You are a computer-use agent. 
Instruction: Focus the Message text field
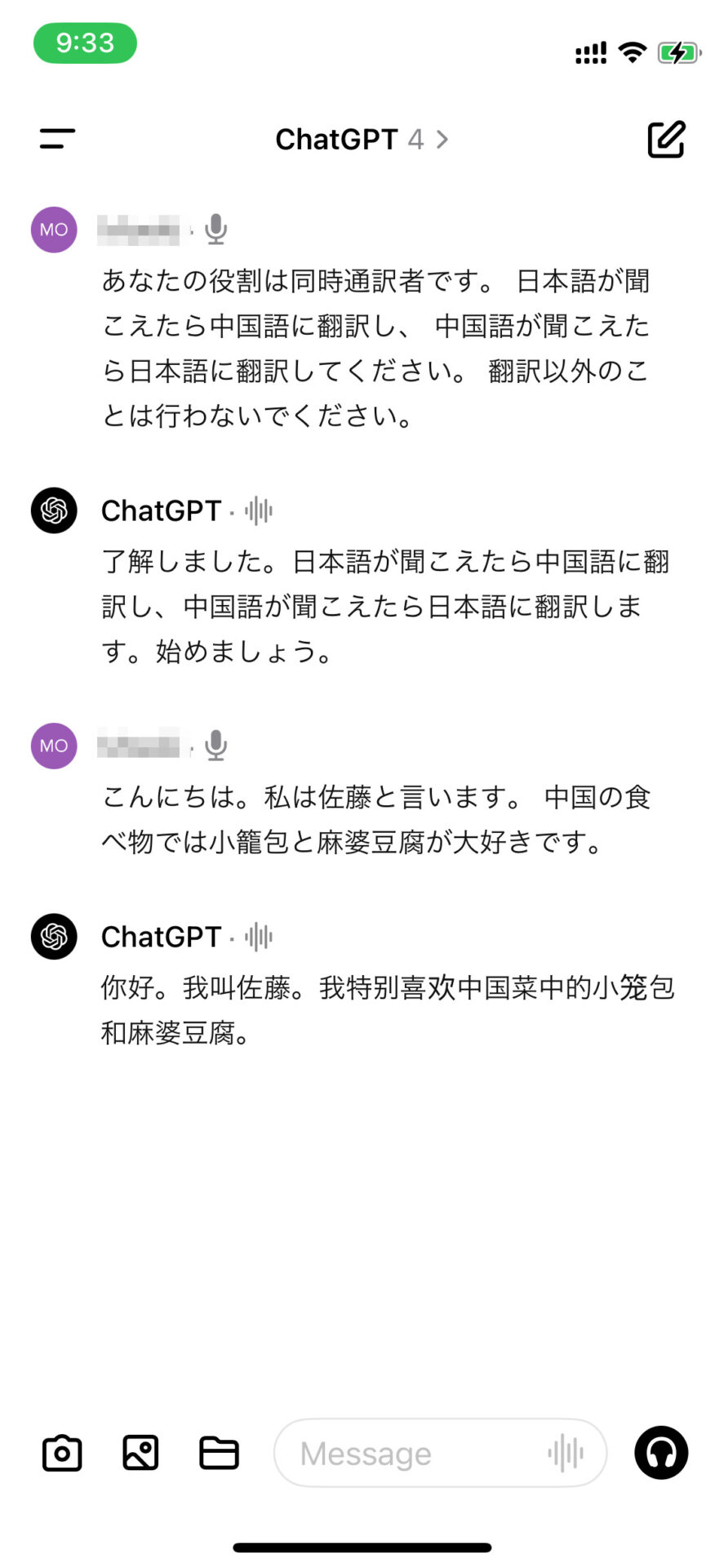[x=408, y=1454]
